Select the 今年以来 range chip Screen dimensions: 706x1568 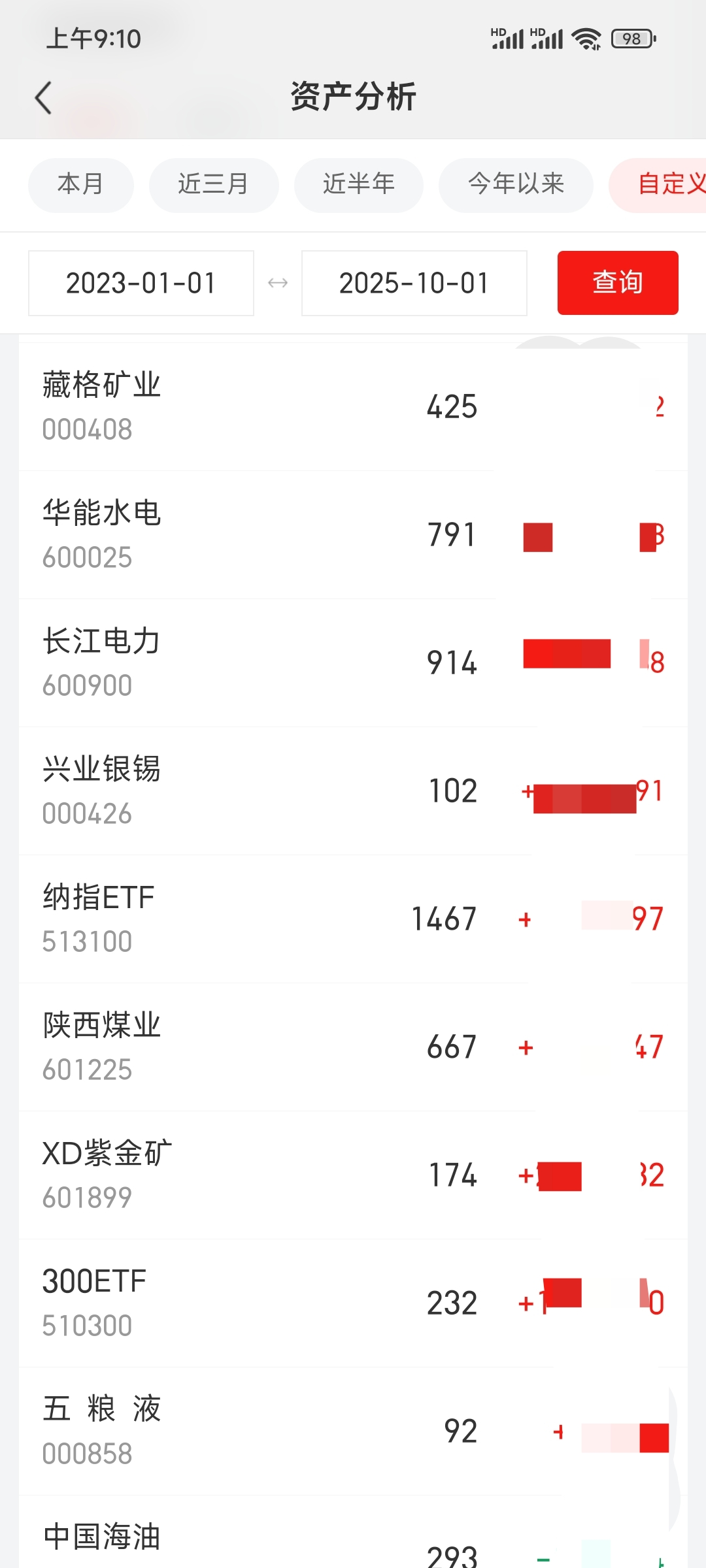coord(516,185)
